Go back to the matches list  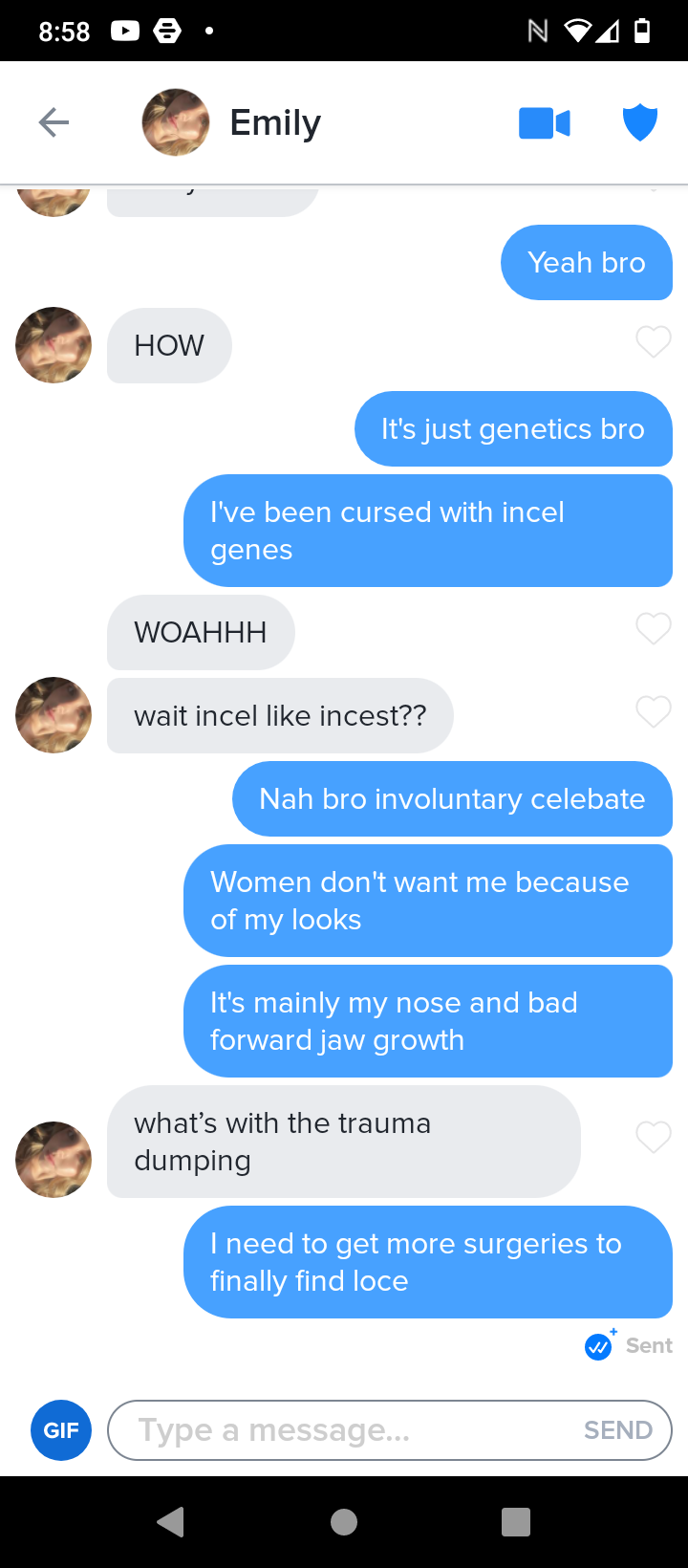click(x=54, y=122)
